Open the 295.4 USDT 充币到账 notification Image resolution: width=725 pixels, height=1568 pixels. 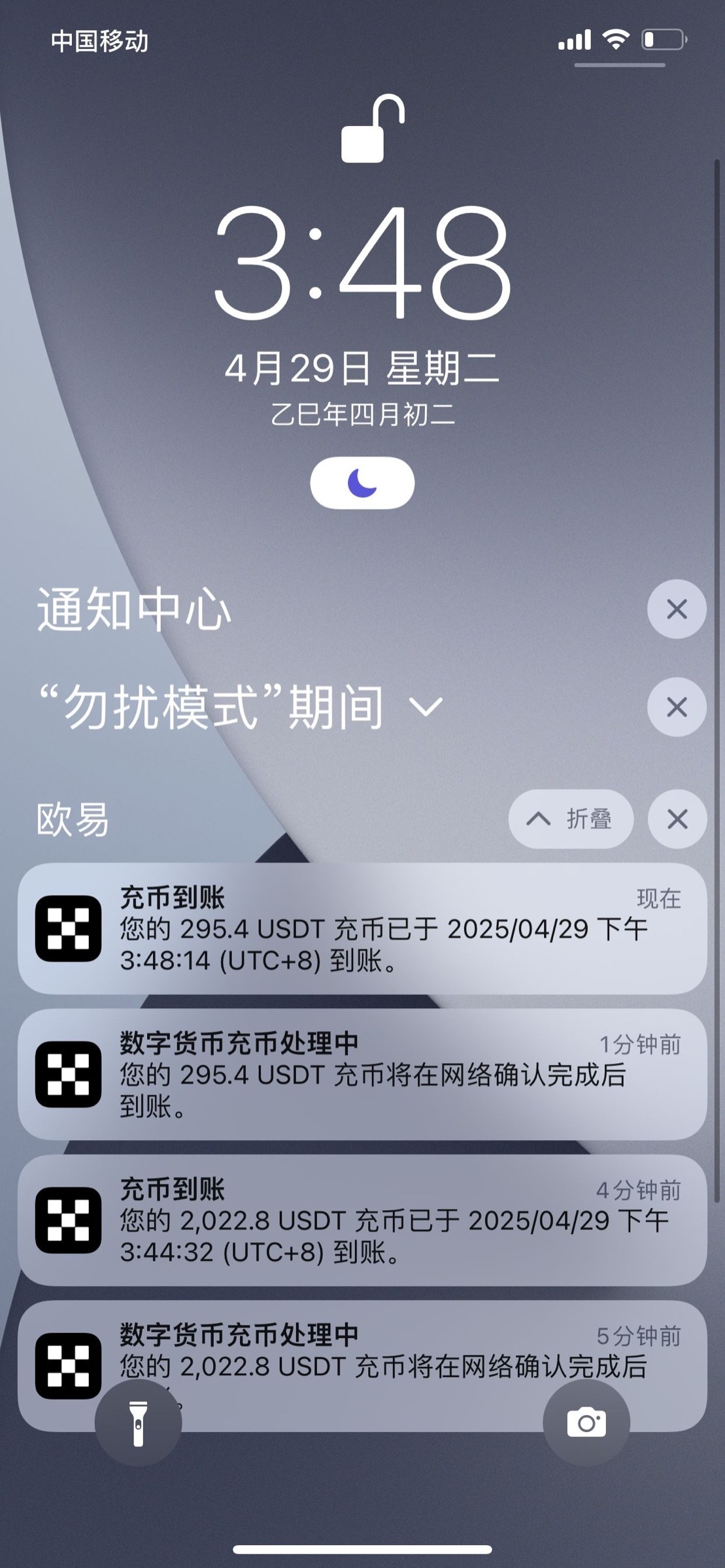point(362,928)
